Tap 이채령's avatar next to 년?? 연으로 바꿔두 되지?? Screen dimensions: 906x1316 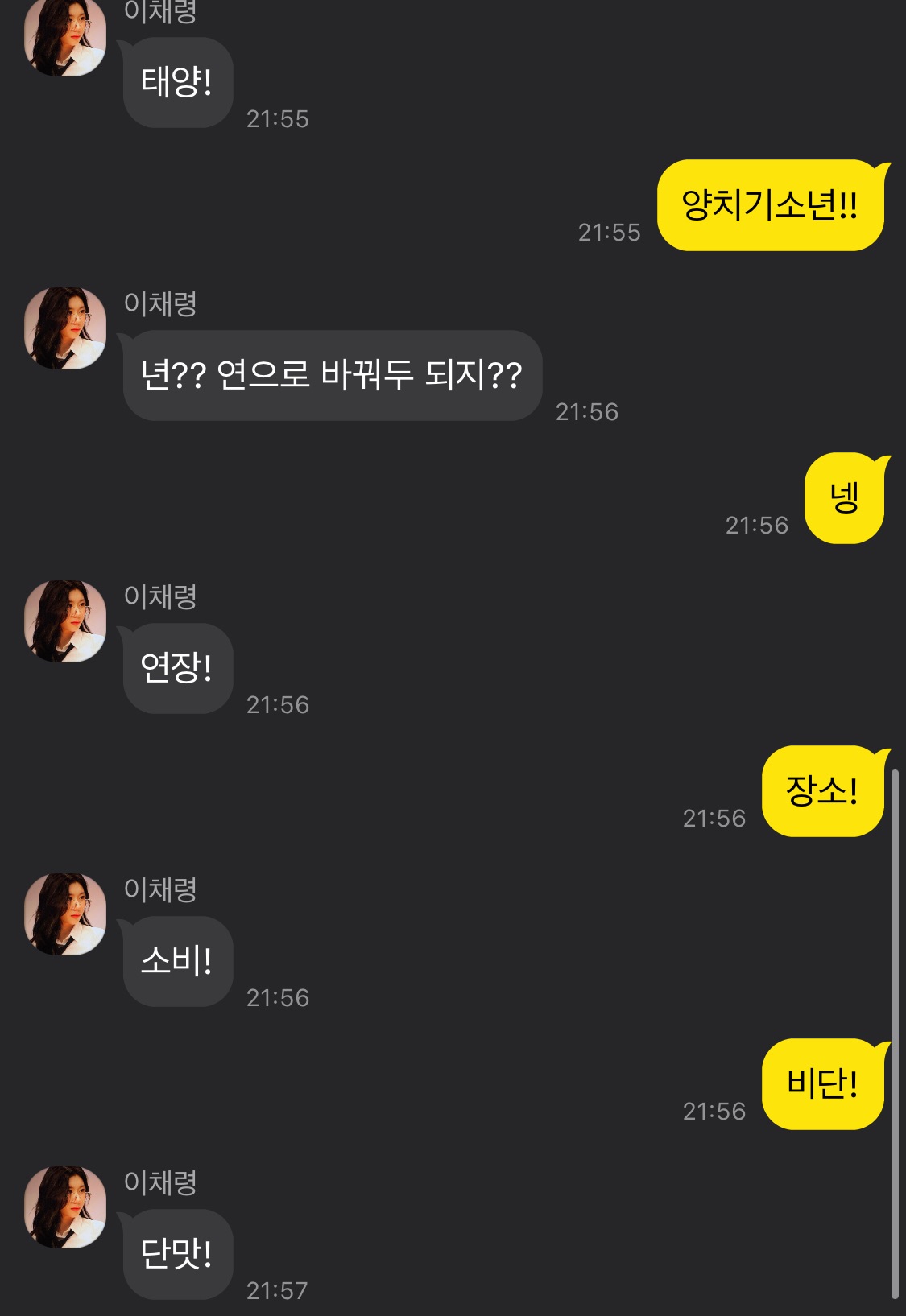(x=65, y=328)
